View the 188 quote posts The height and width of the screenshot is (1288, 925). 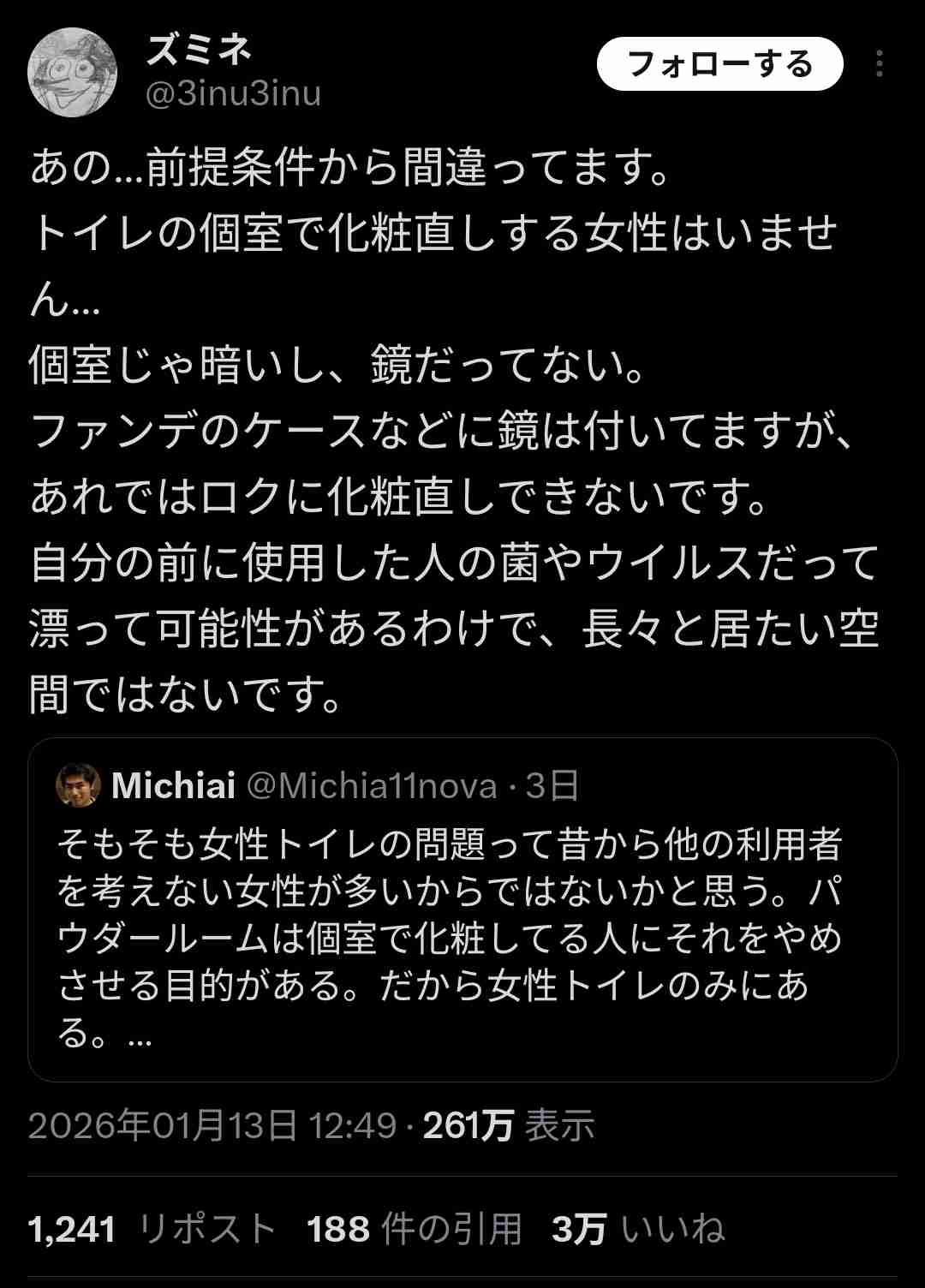(414, 1229)
